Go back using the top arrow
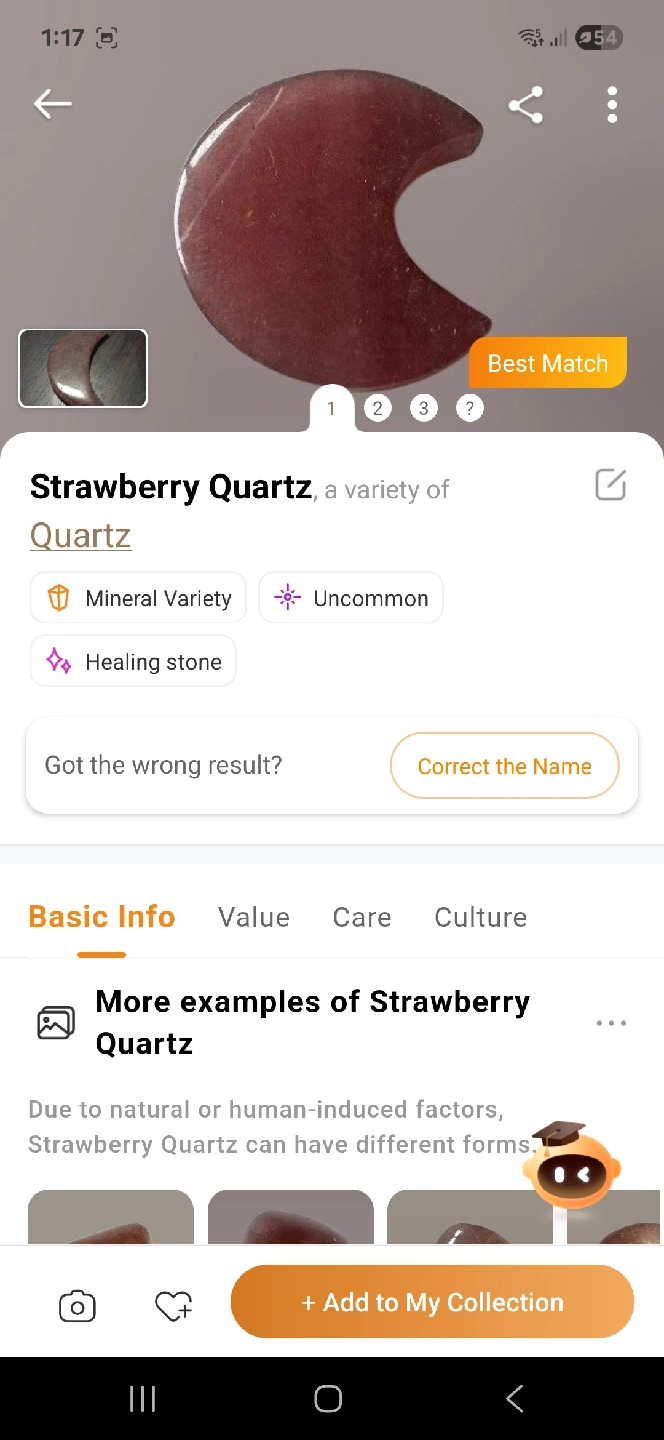Viewport: 664px width, 1440px height. [52, 104]
